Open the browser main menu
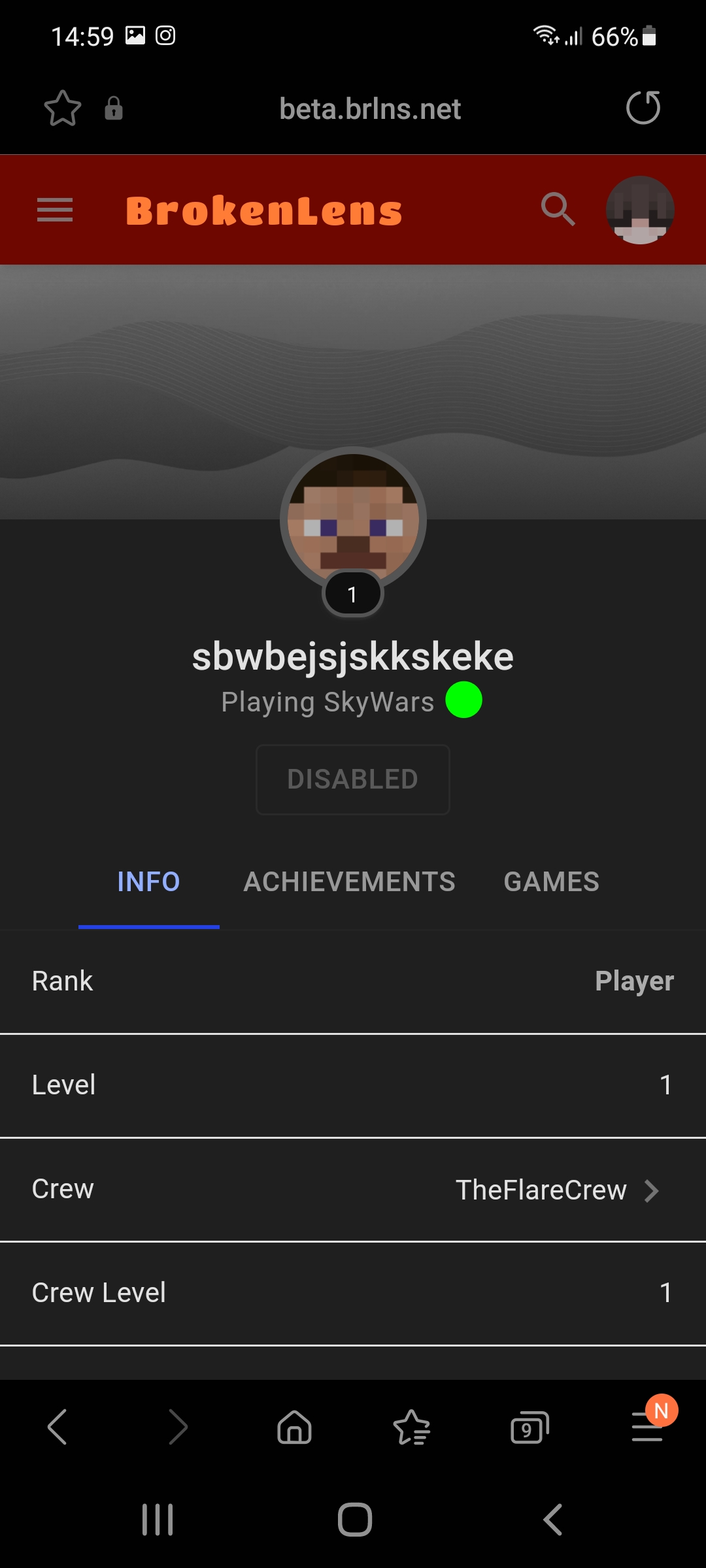Viewport: 706px width, 1568px height. pos(648,1426)
